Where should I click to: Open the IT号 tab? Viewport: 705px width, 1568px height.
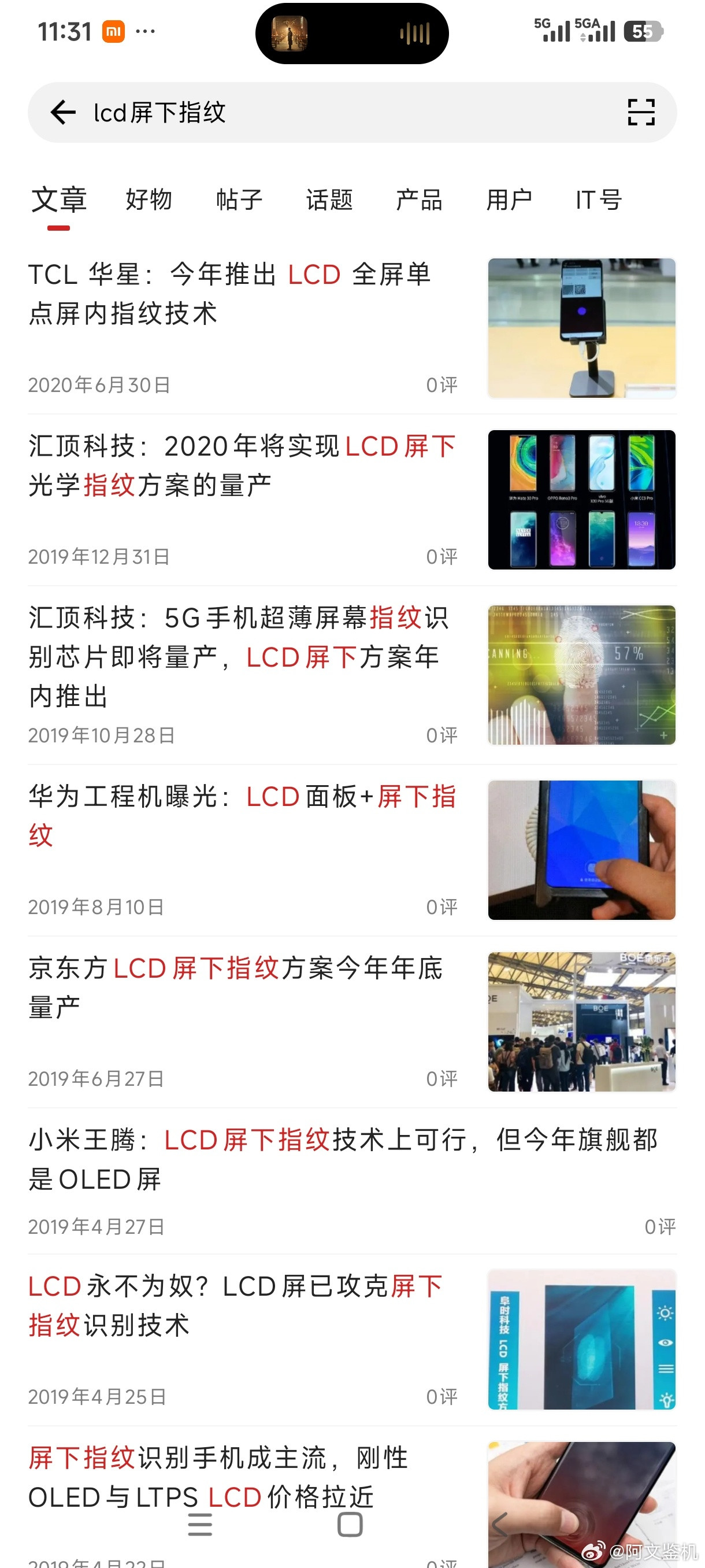coord(598,199)
